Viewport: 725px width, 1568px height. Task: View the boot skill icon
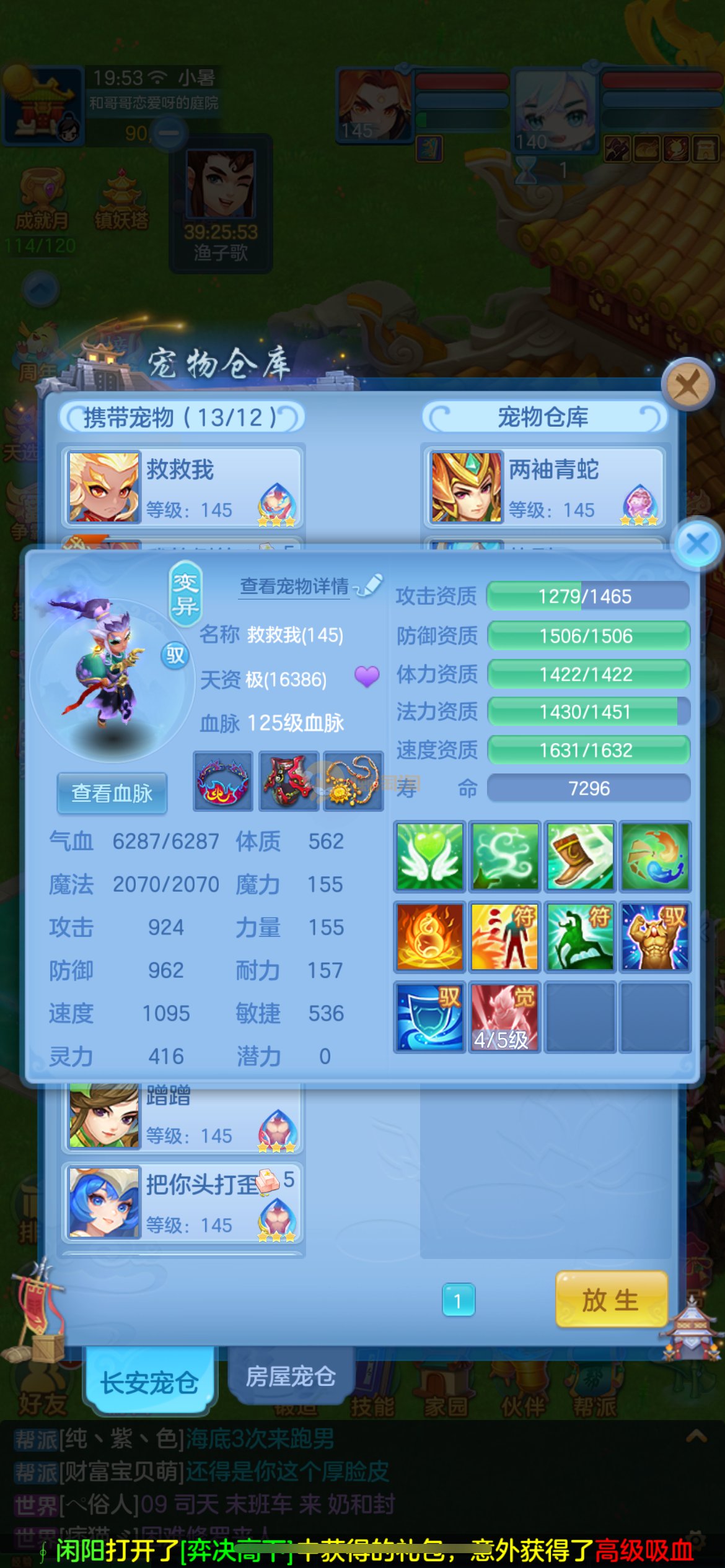pos(580,856)
